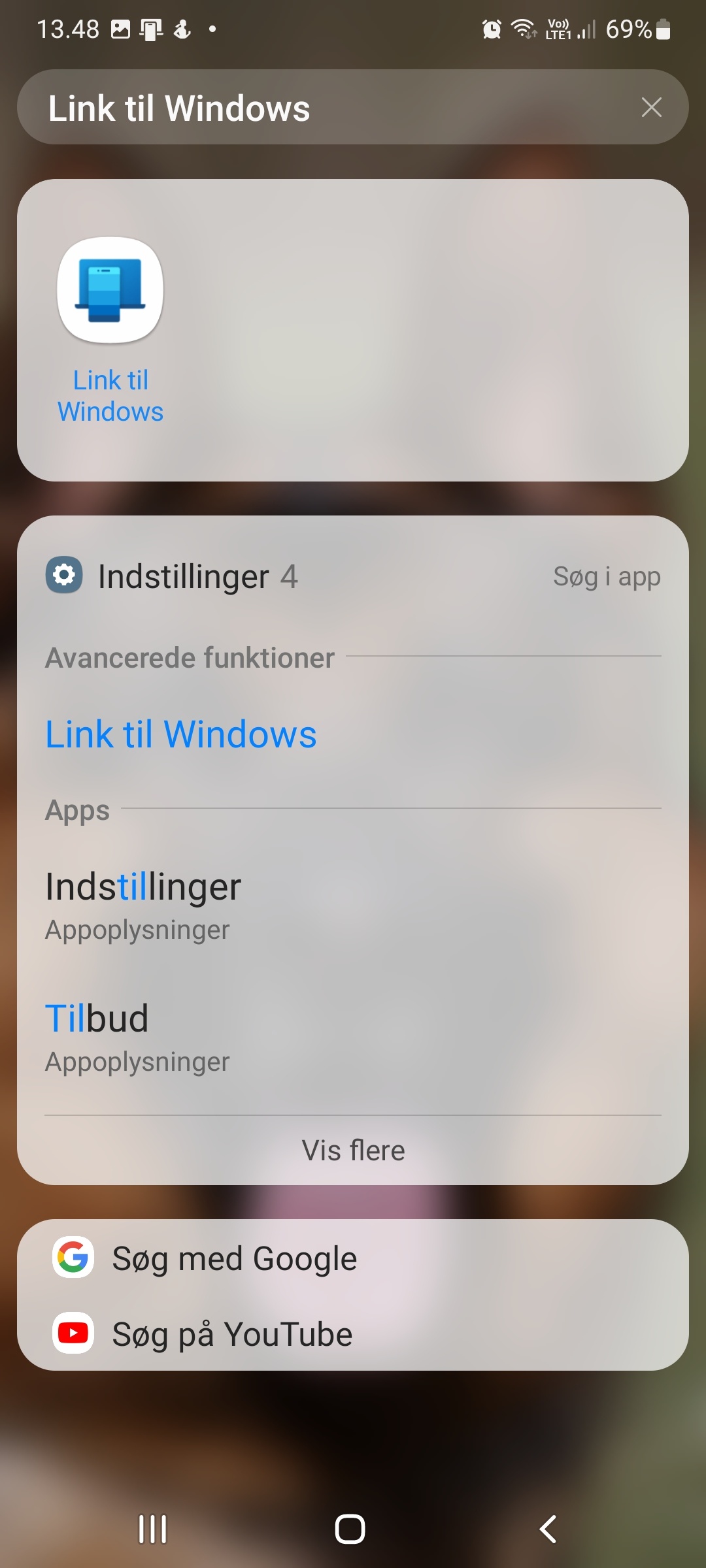Edit the Link til Windows search field
The width and height of the screenshot is (706, 1568).
327,108
